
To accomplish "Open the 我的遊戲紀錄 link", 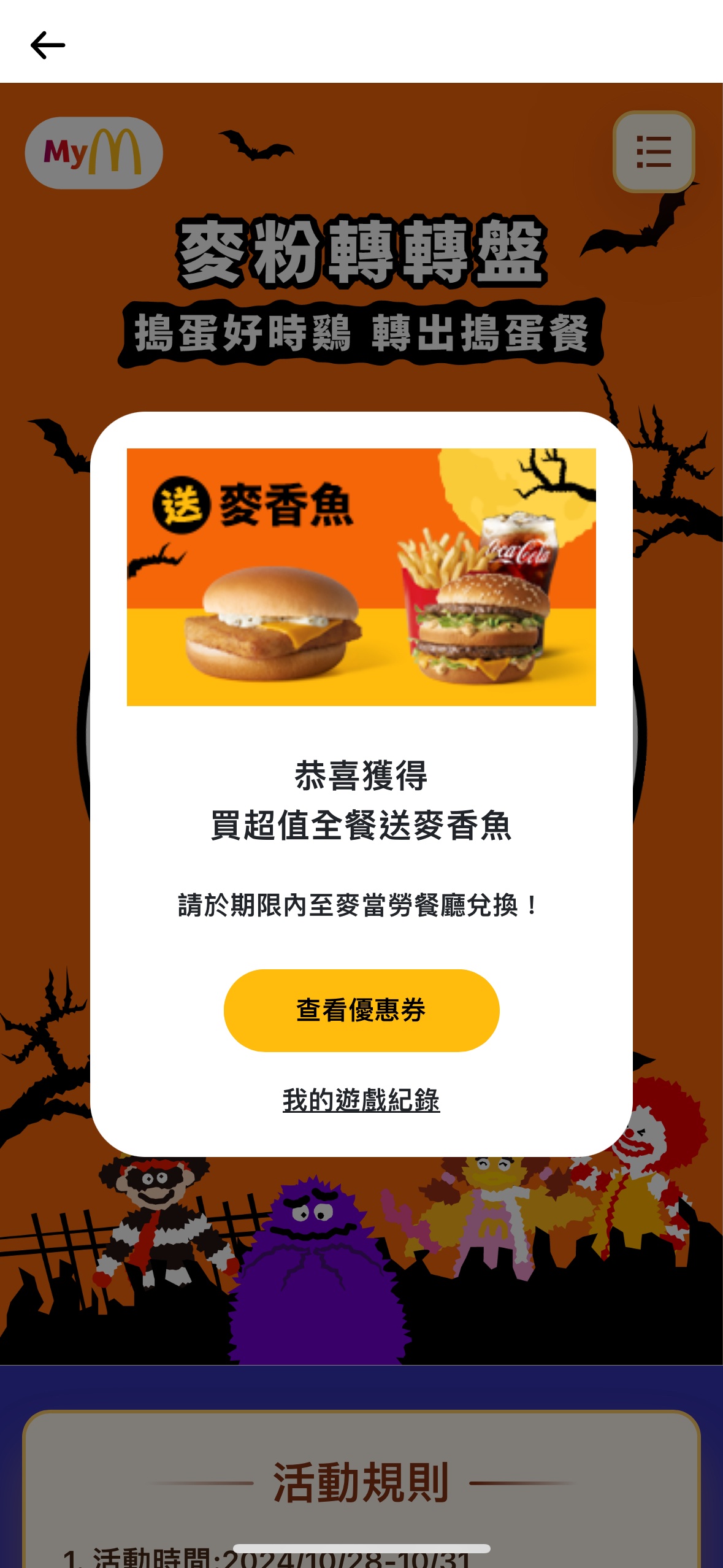I will click(x=361, y=1100).
